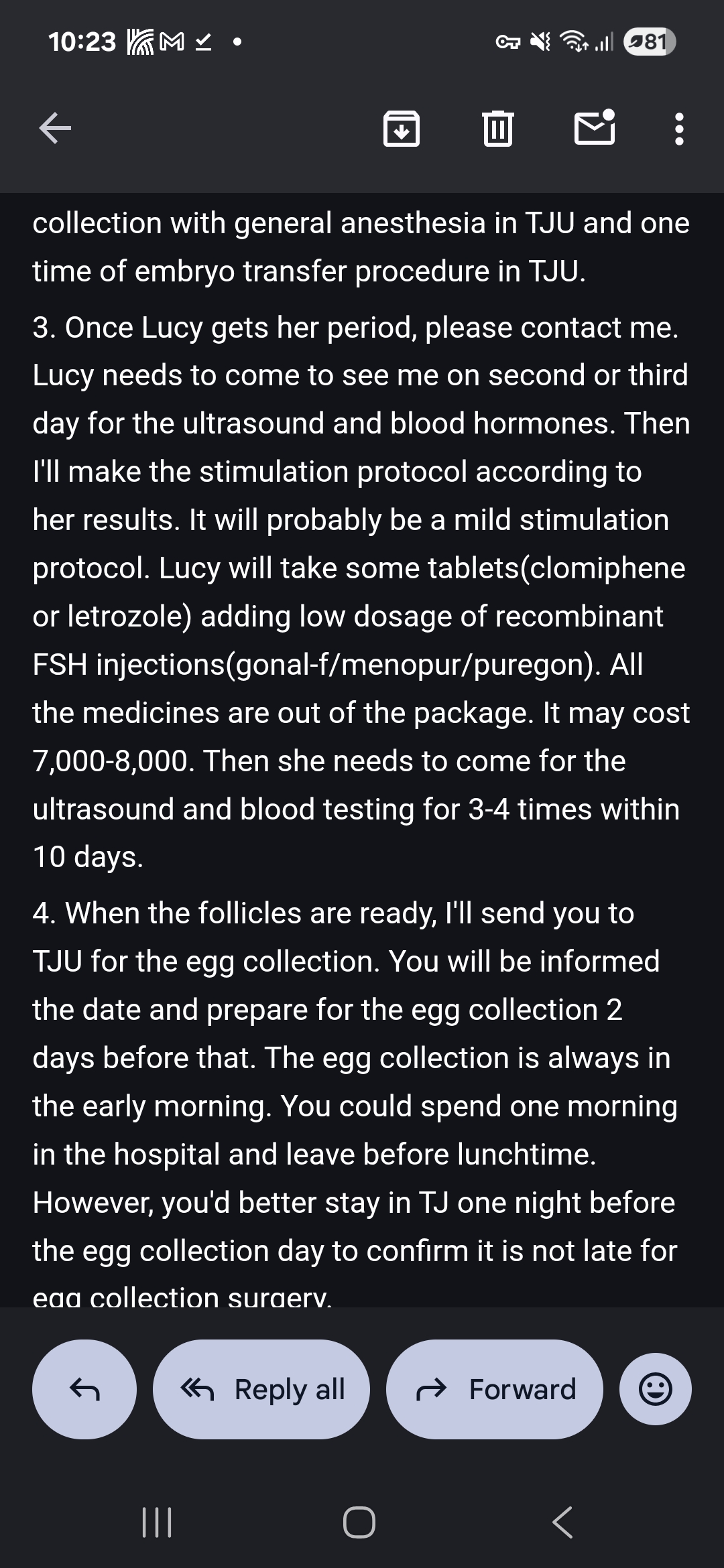This screenshot has height=1568, width=724.
Task: Mark the email as unread
Action: 595,127
